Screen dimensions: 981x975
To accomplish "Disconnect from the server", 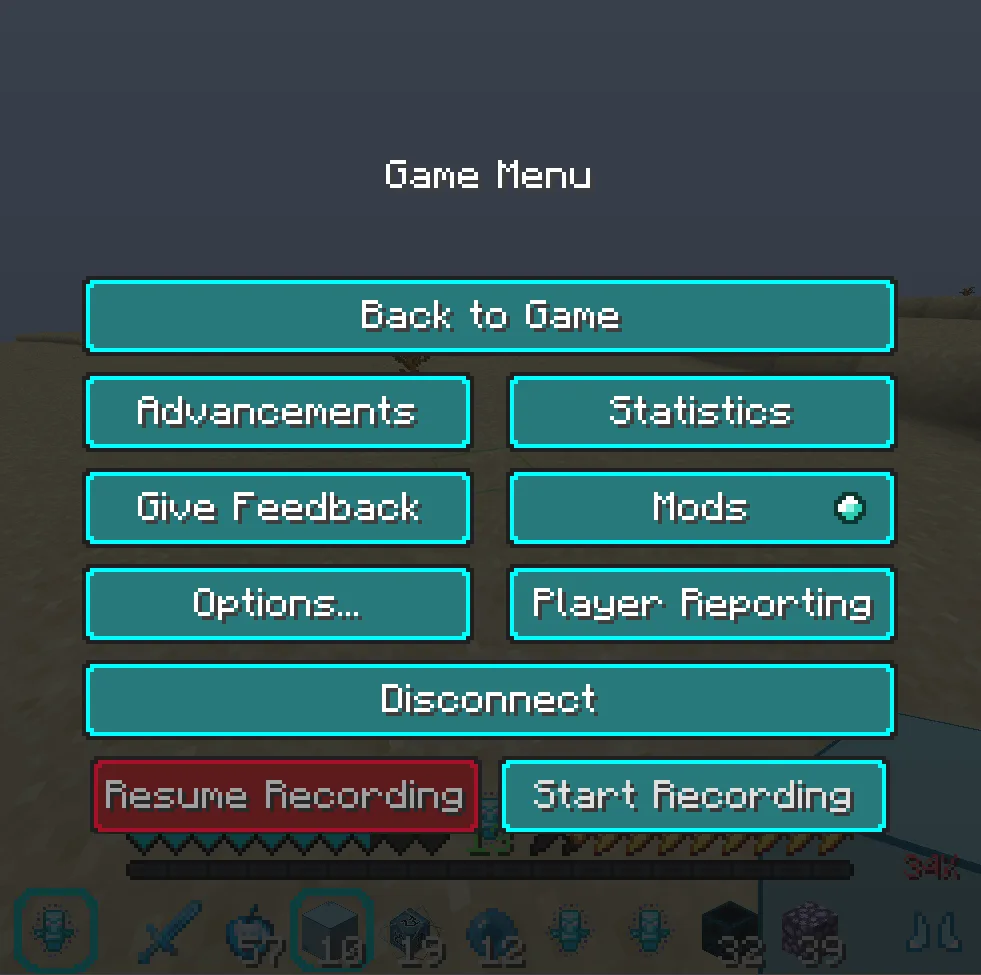I will coord(489,699).
